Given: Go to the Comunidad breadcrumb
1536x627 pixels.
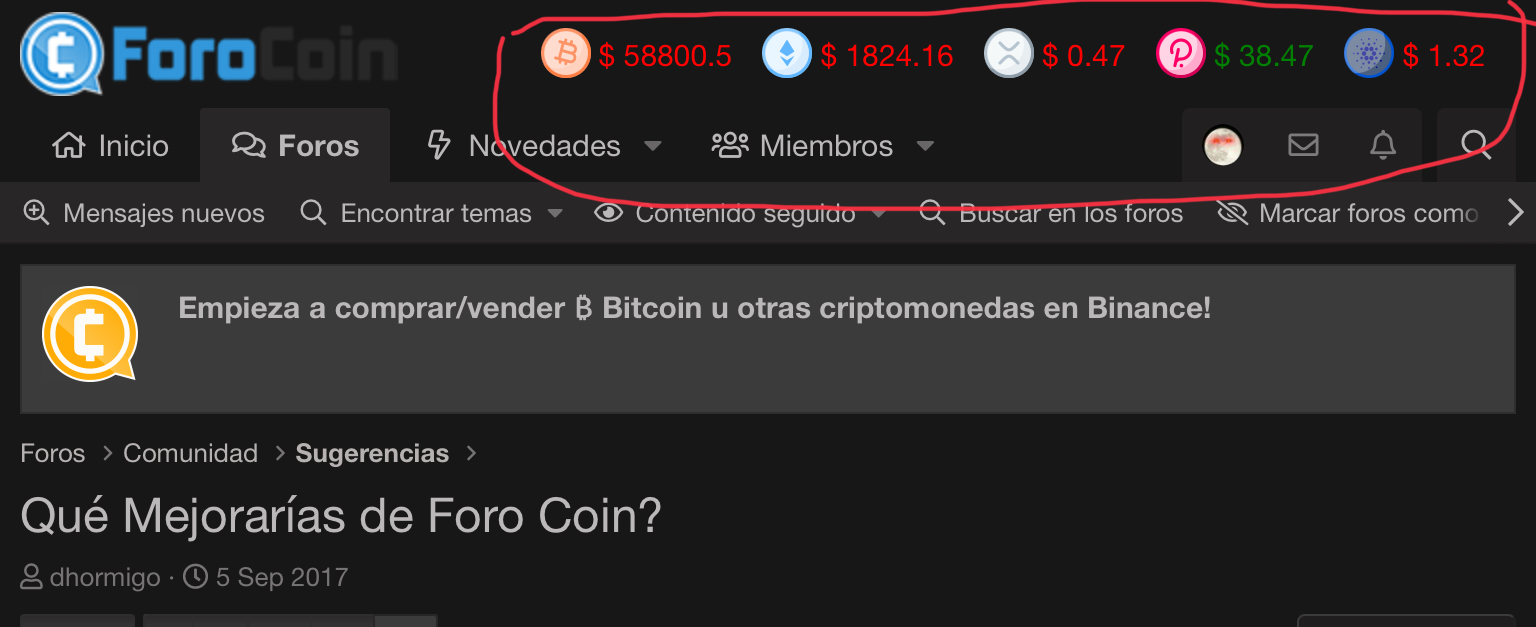Looking at the screenshot, I should pyautogui.click(x=190, y=453).
